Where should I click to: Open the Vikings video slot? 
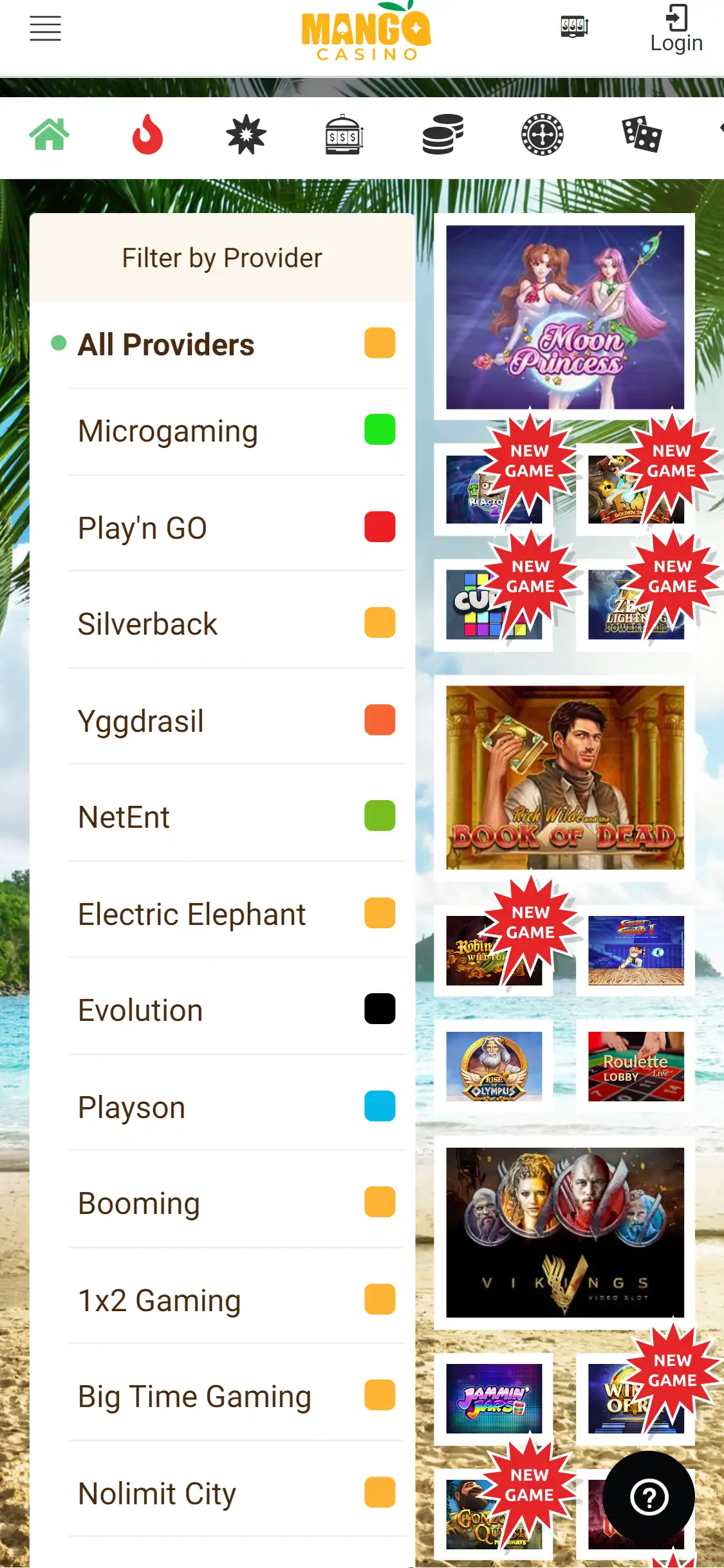pyautogui.click(x=564, y=1232)
